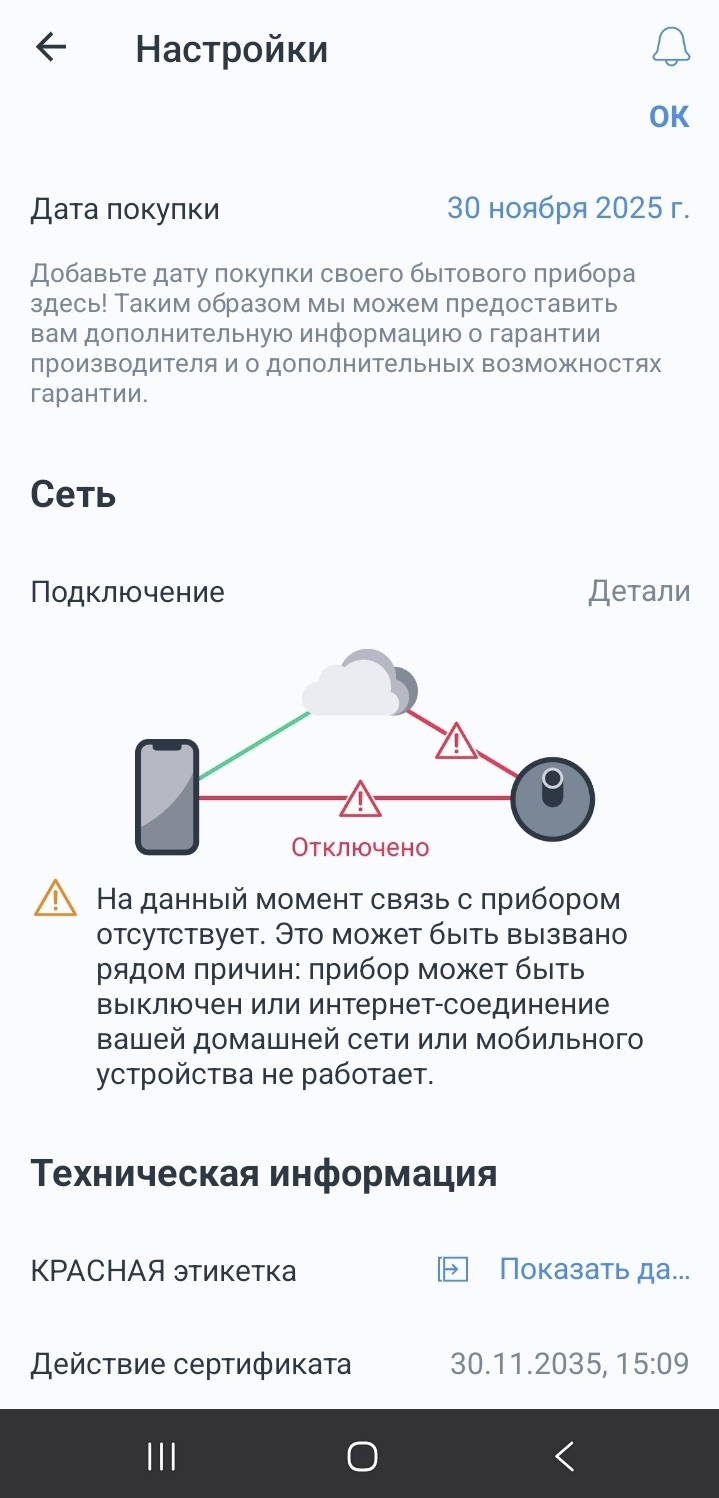The image size is (719, 1498).
Task: Open the notifications bell
Action: click(670, 47)
